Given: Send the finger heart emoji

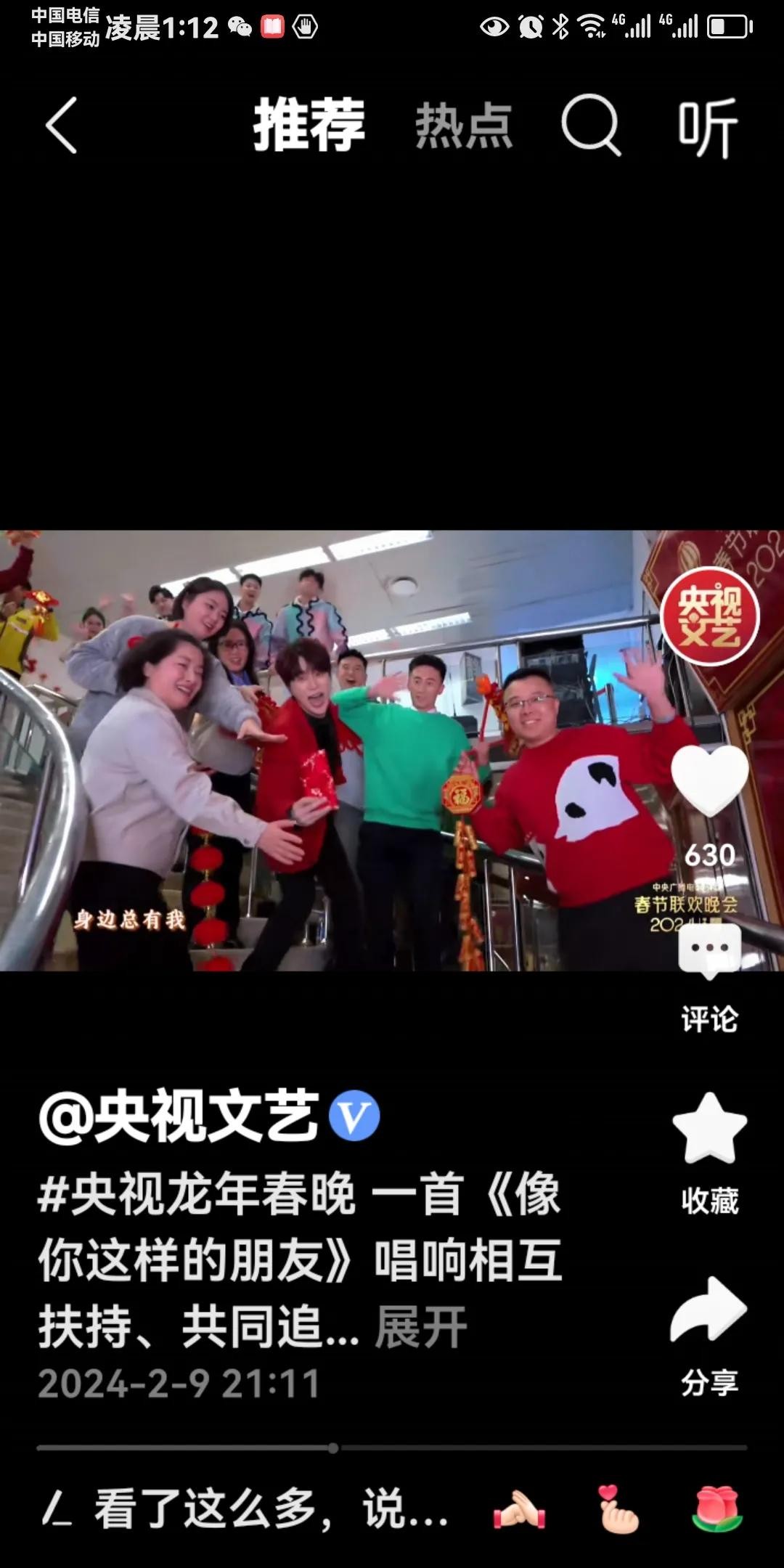Looking at the screenshot, I should click(618, 1510).
